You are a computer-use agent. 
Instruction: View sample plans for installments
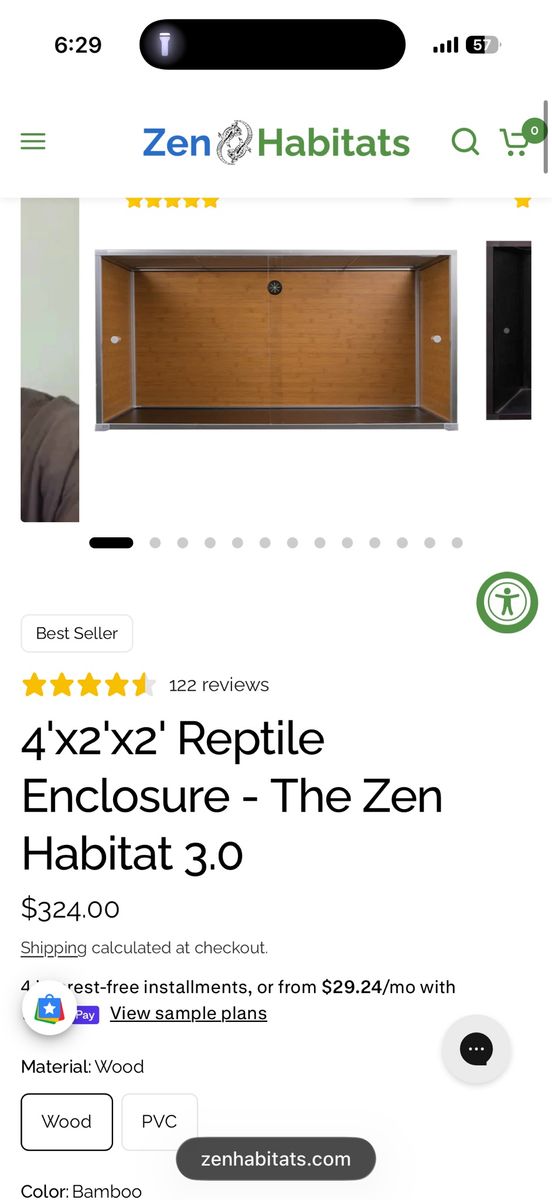pyautogui.click(x=188, y=1013)
